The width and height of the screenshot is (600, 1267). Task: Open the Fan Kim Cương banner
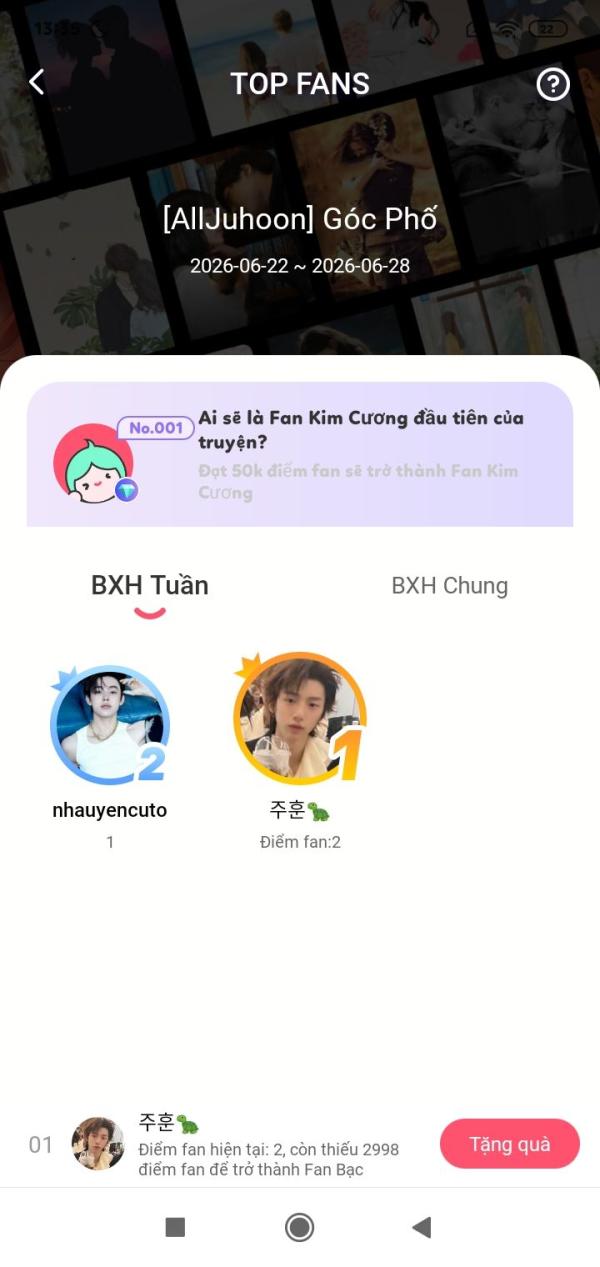click(x=300, y=454)
